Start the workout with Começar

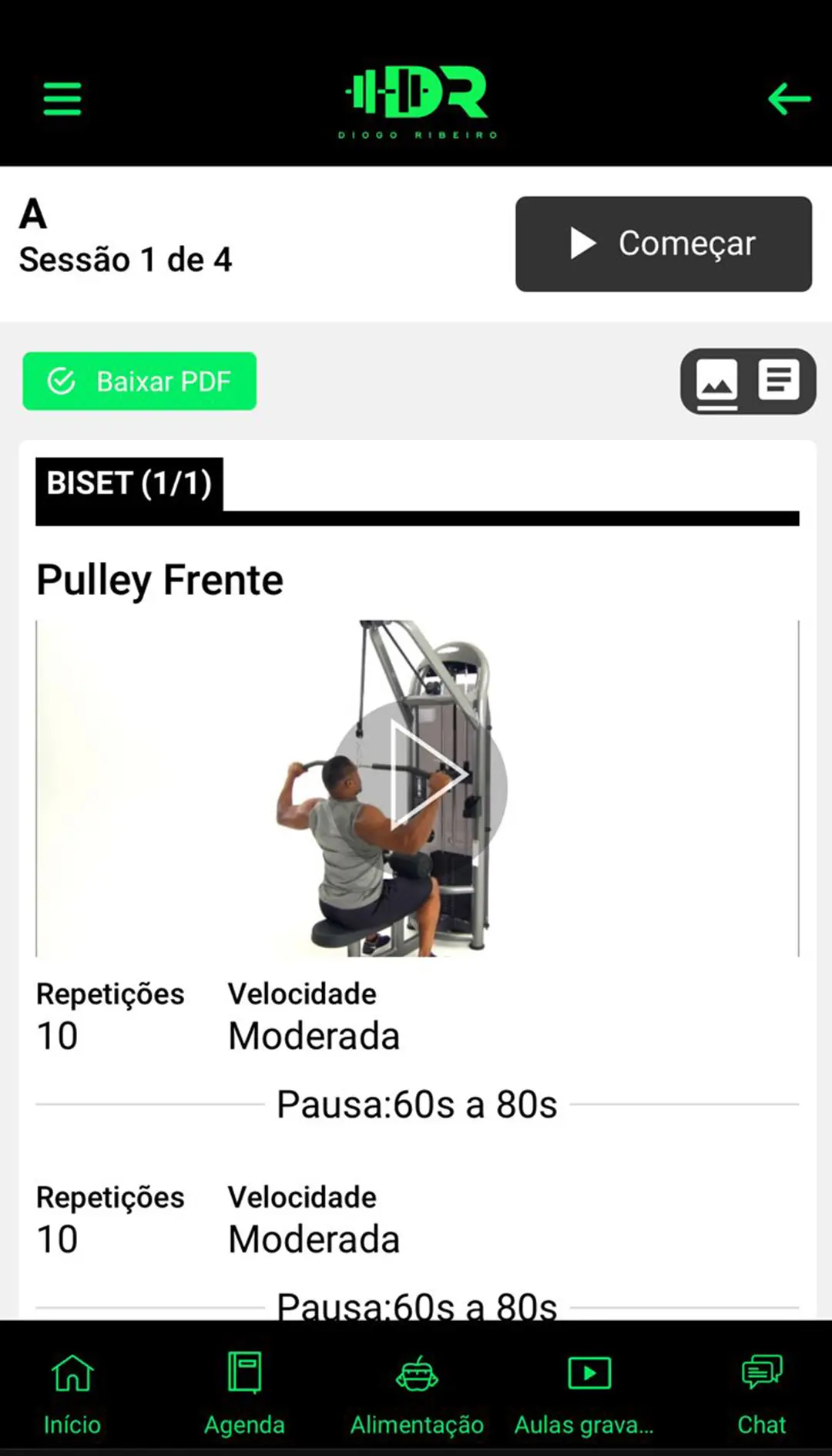coord(663,244)
